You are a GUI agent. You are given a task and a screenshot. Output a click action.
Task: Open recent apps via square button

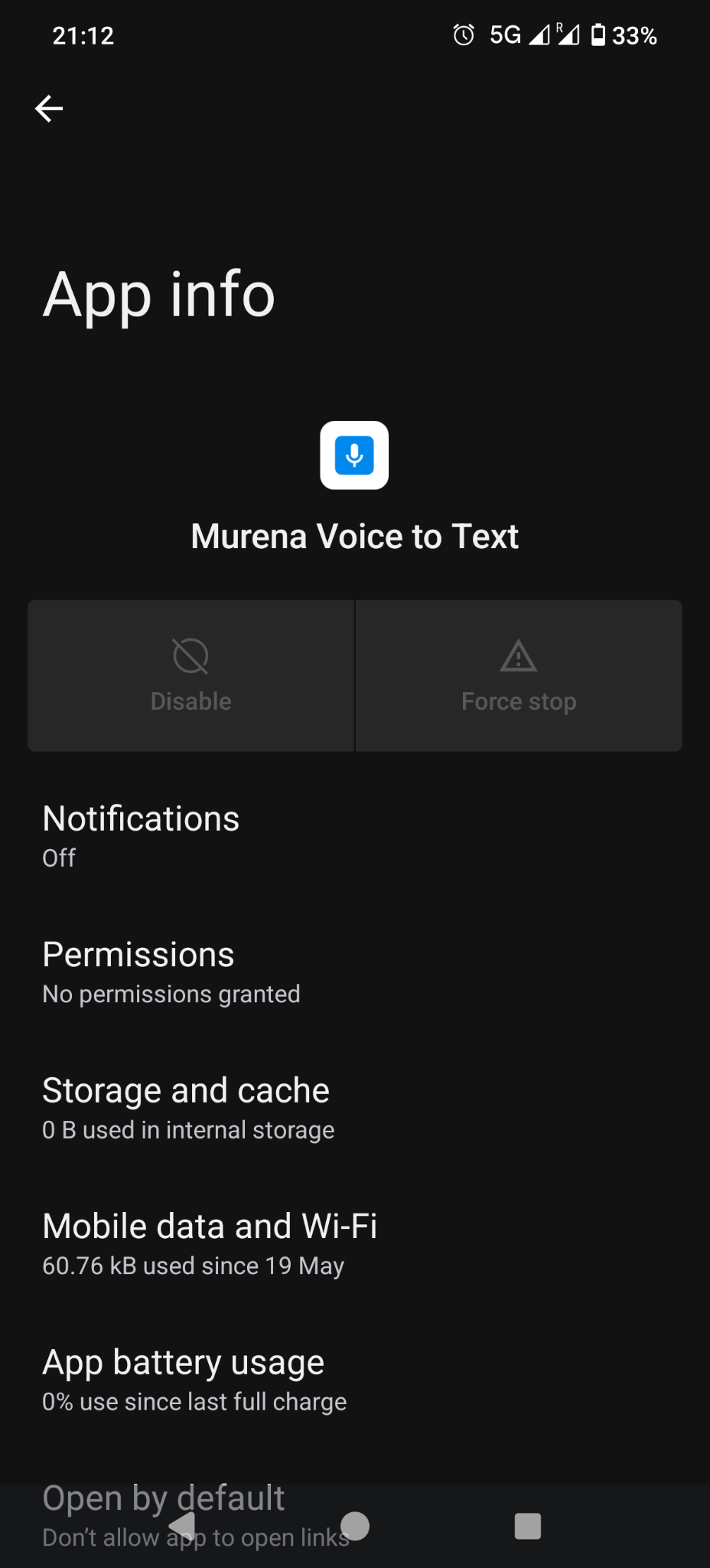pyautogui.click(x=528, y=1526)
